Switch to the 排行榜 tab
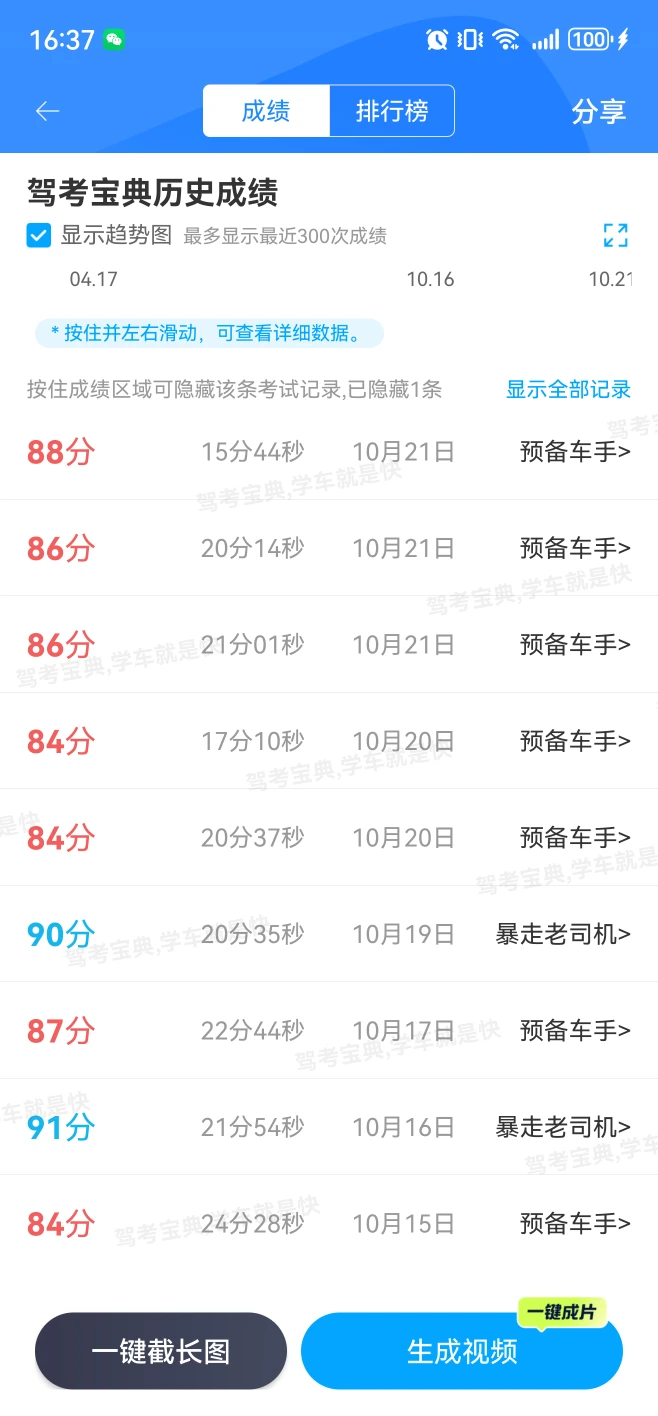This screenshot has height=1416, width=658. pyautogui.click(x=392, y=111)
